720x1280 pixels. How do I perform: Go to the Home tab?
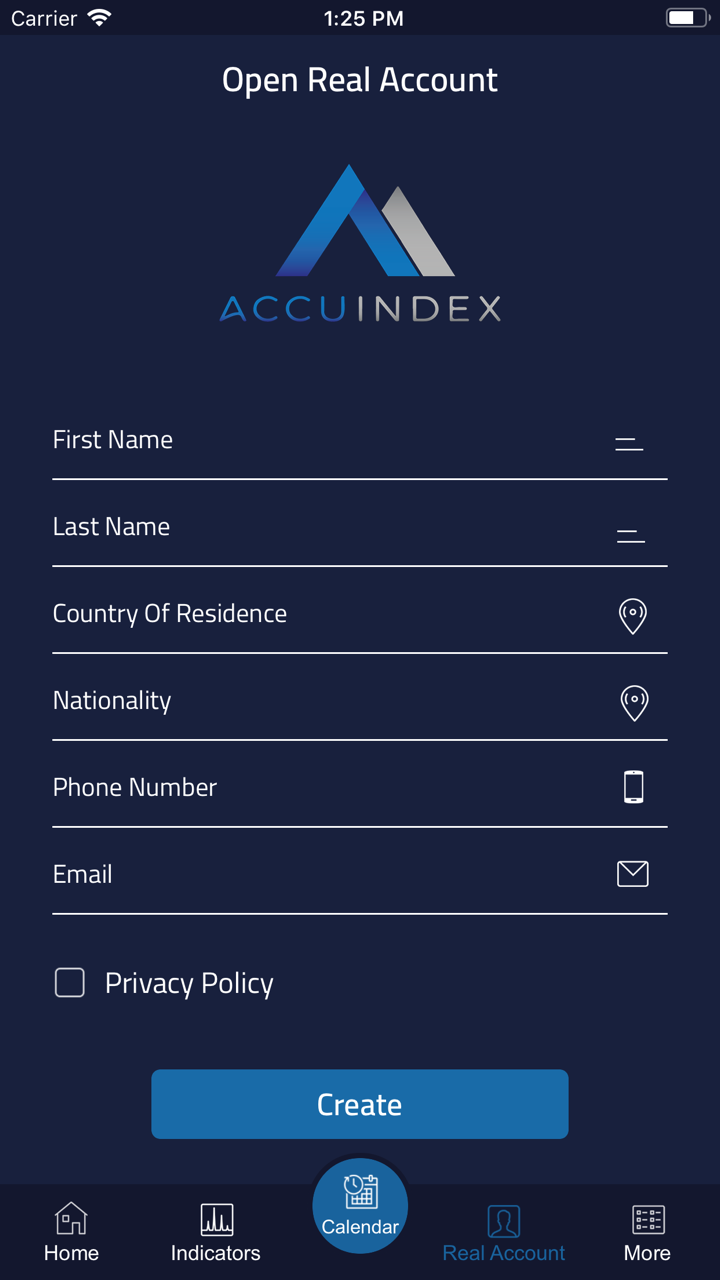(71, 1233)
